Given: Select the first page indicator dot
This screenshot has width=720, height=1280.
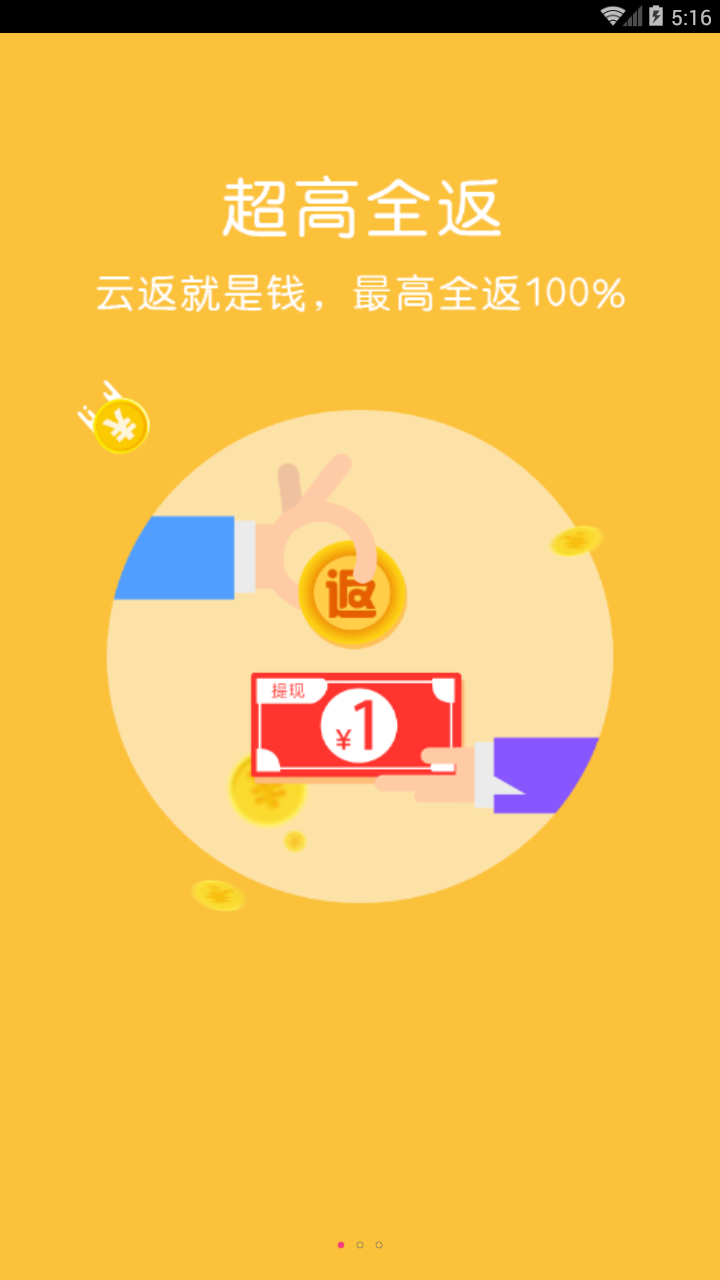Looking at the screenshot, I should 341,1245.
